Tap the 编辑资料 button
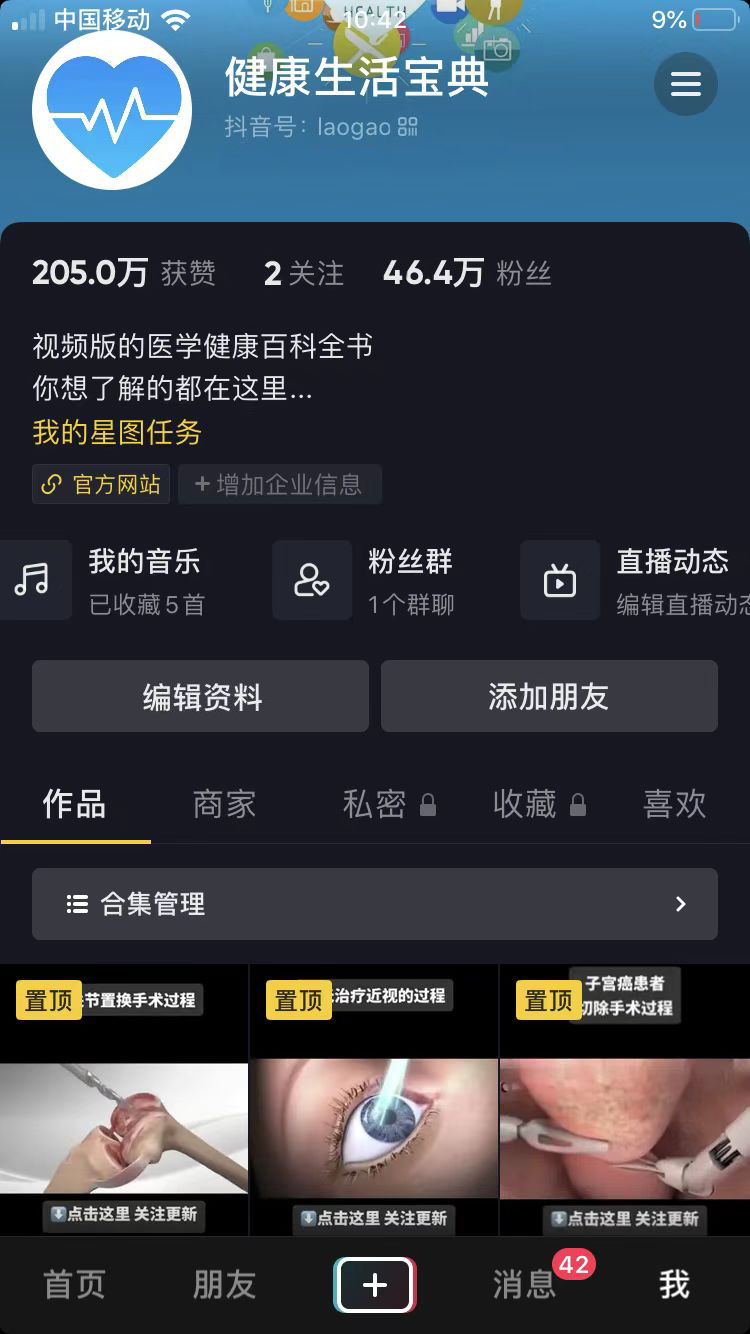The height and width of the screenshot is (1334, 750). (x=200, y=696)
